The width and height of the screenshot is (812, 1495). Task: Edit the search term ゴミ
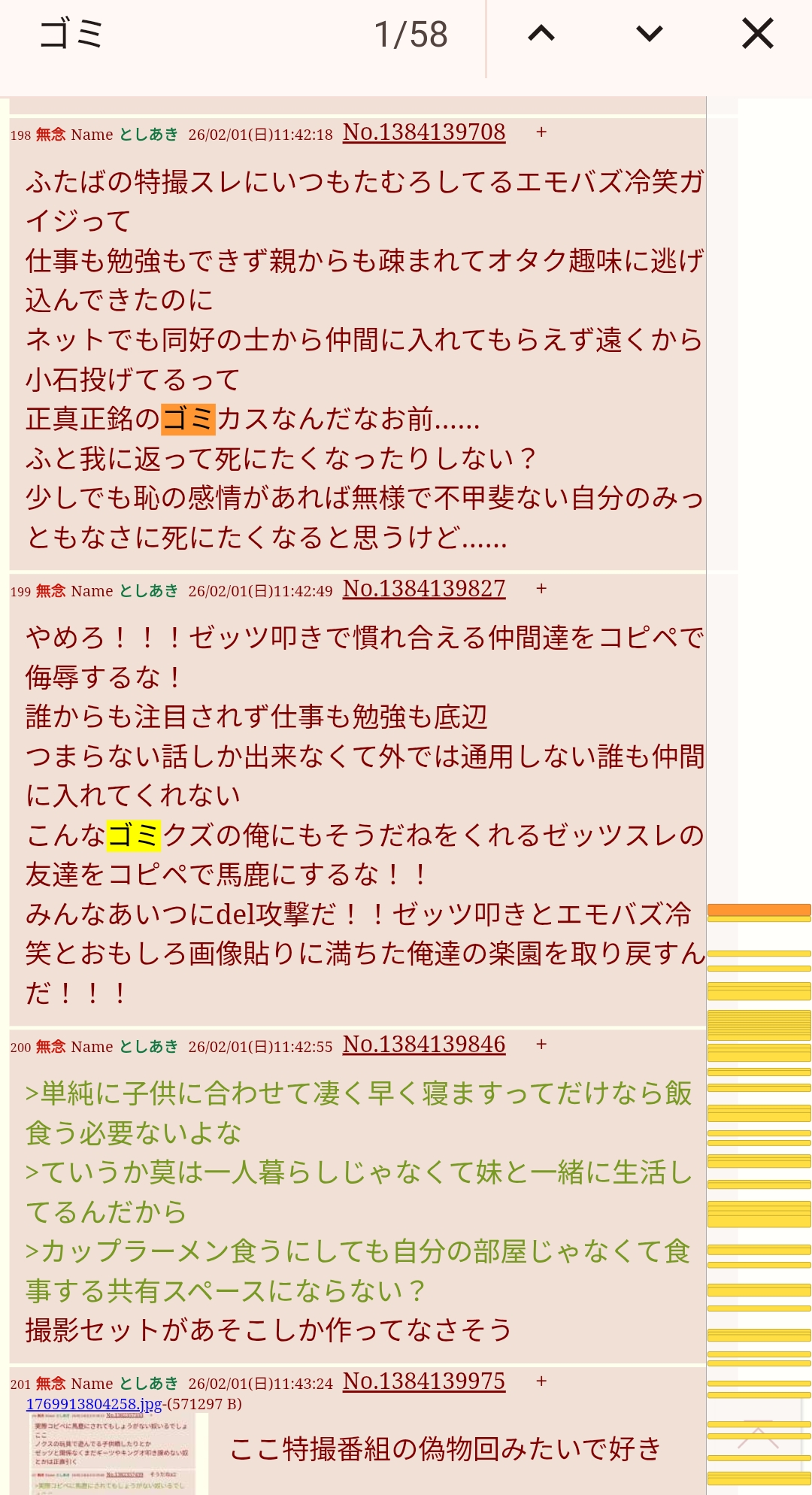(188, 35)
